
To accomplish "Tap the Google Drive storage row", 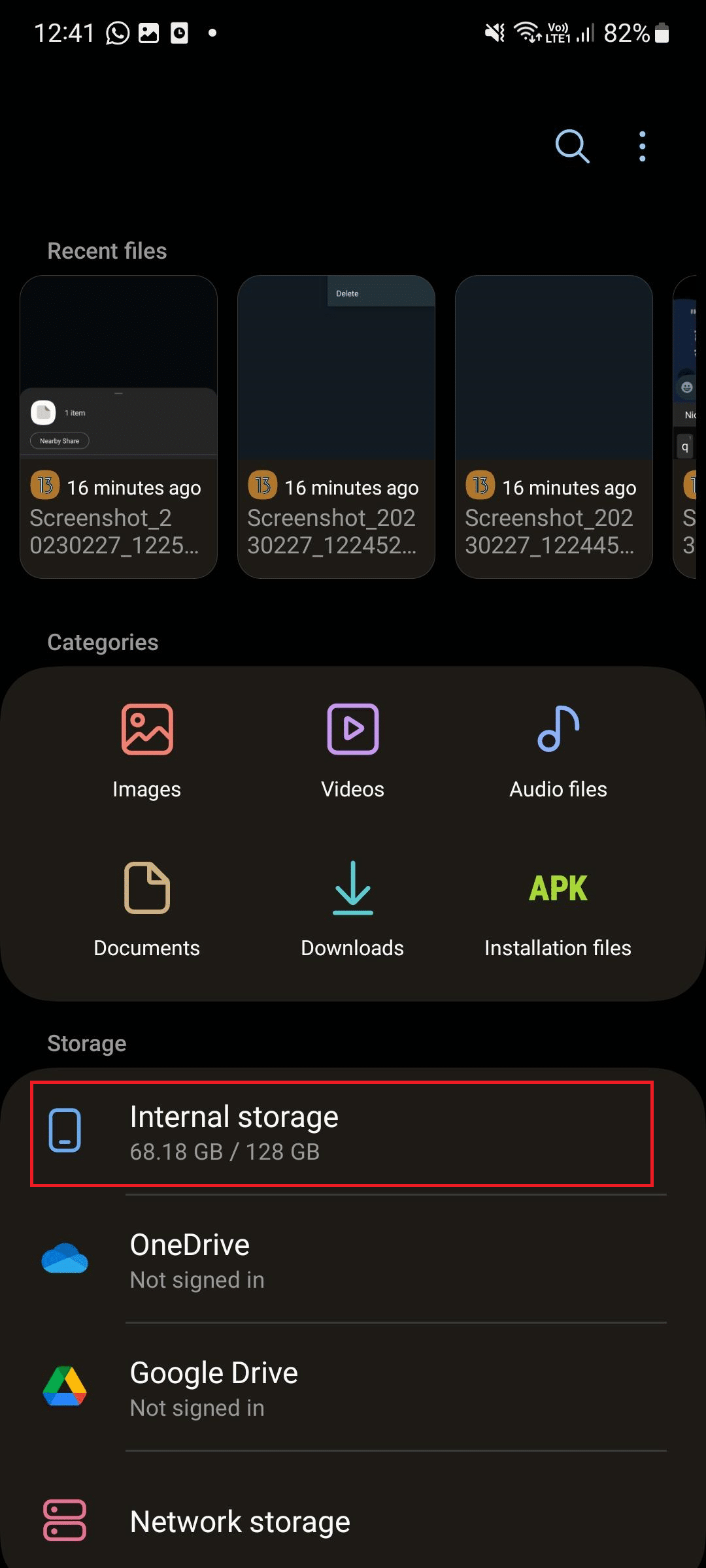I will [353, 1388].
